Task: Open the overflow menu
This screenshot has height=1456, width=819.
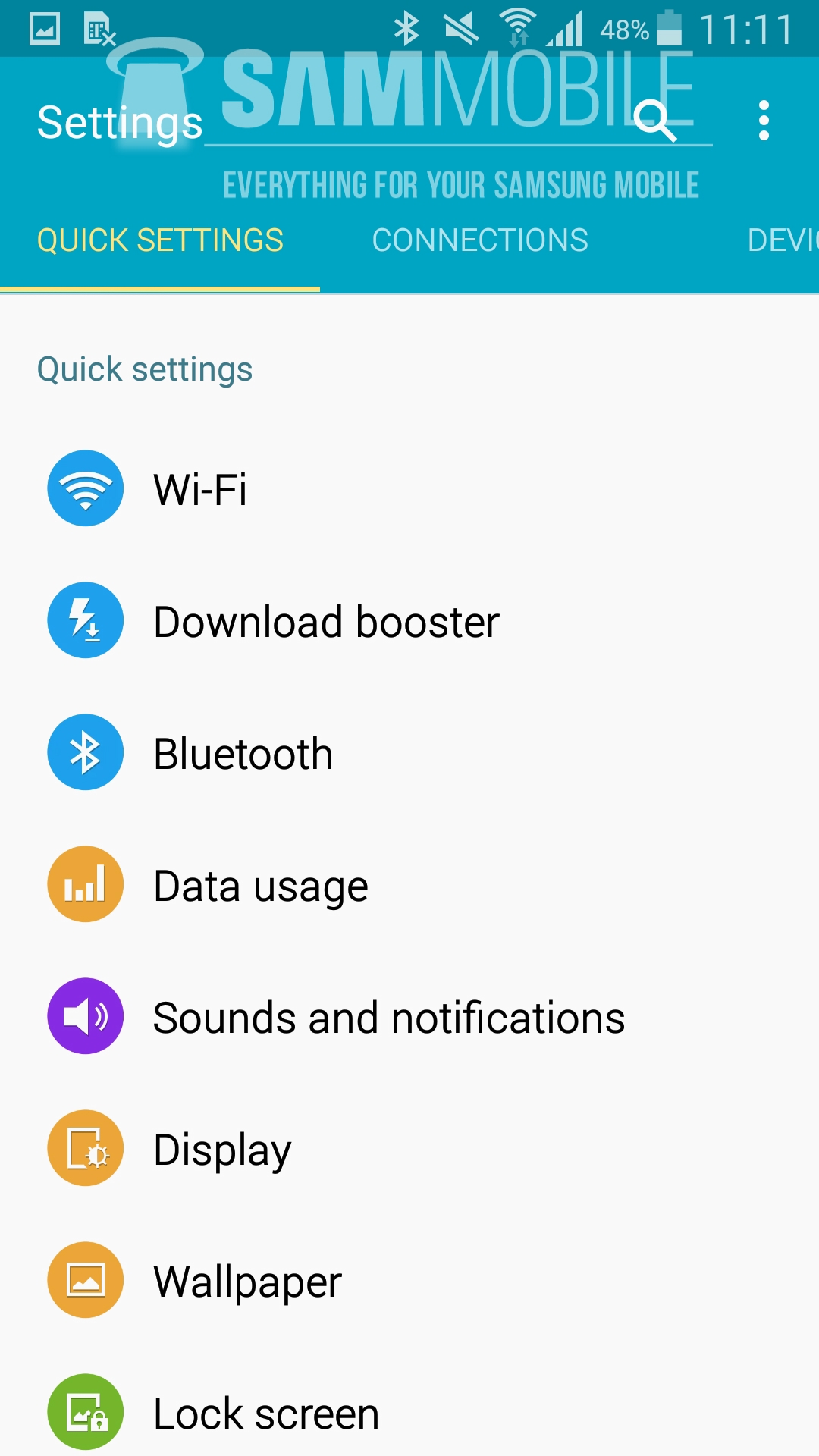Action: 764,121
